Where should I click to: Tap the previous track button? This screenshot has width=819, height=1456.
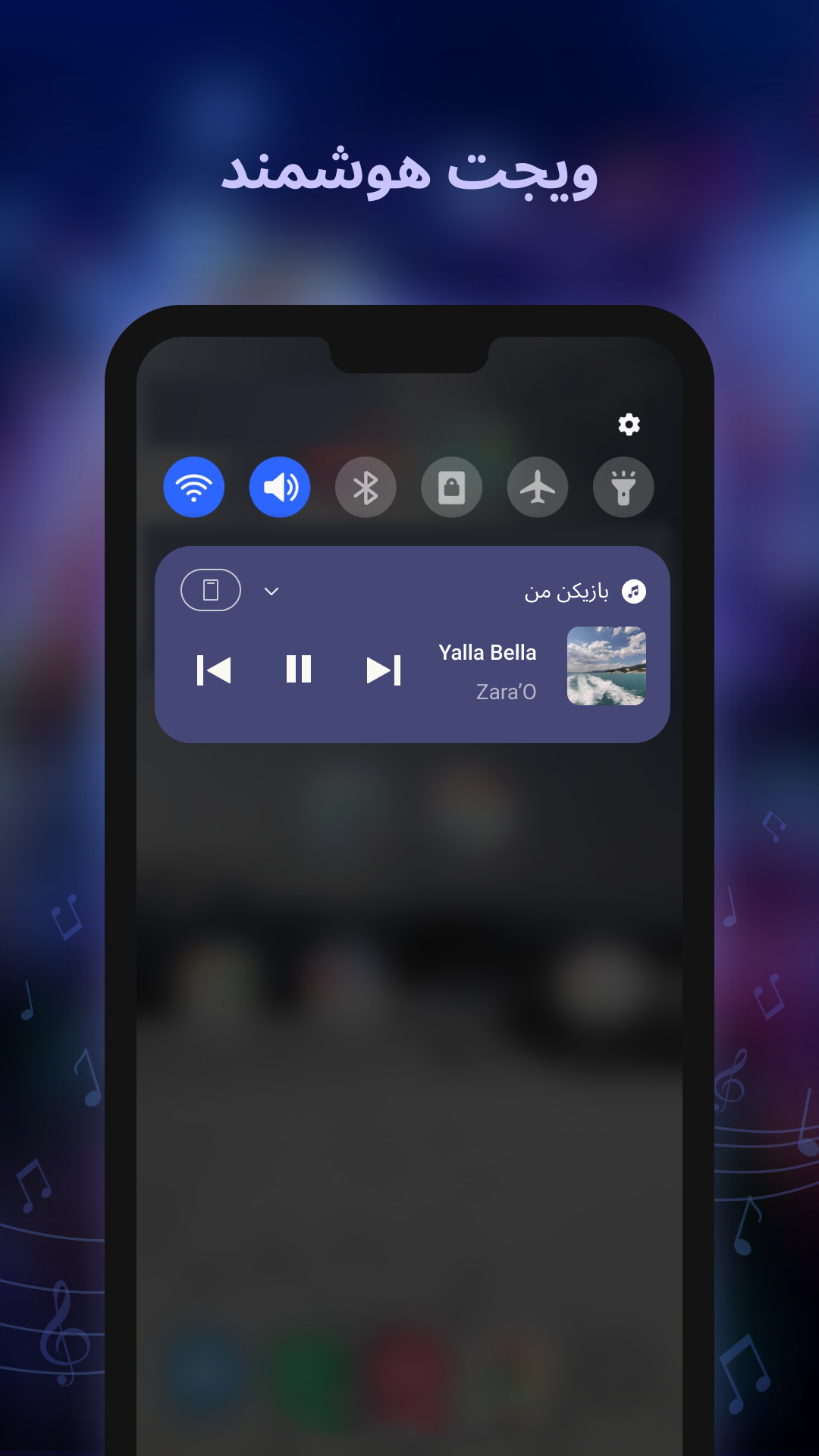213,670
